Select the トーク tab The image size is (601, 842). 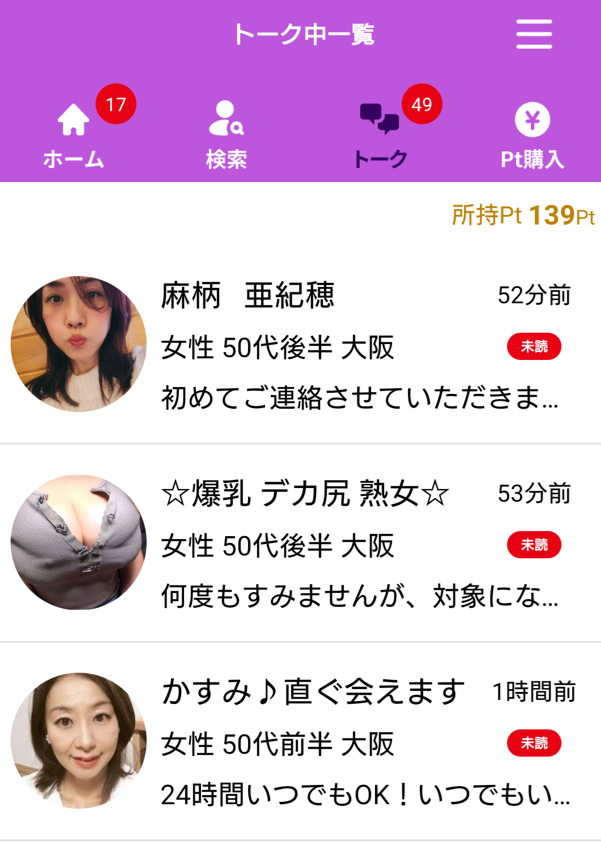point(380,136)
